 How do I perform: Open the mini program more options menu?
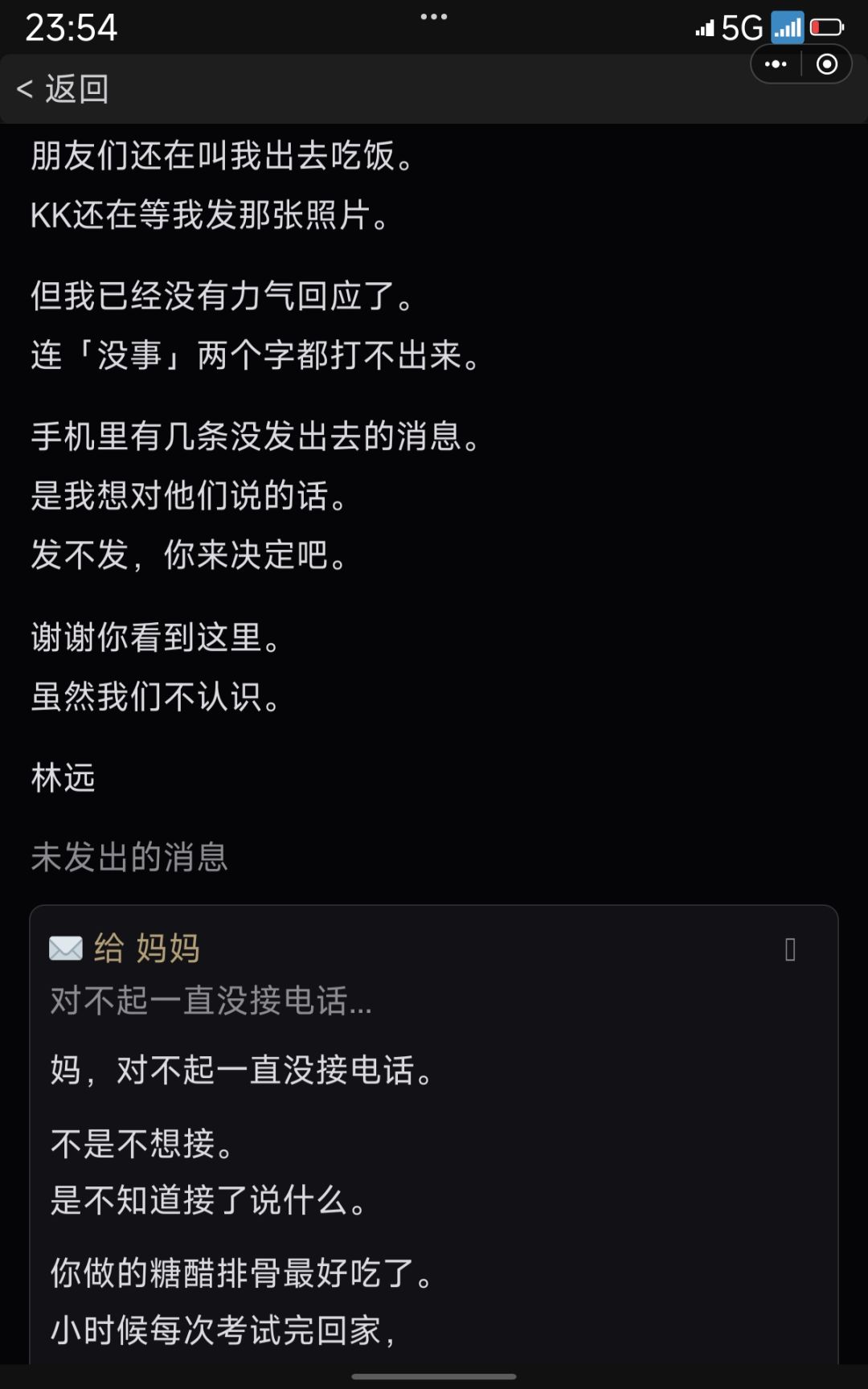(776, 64)
